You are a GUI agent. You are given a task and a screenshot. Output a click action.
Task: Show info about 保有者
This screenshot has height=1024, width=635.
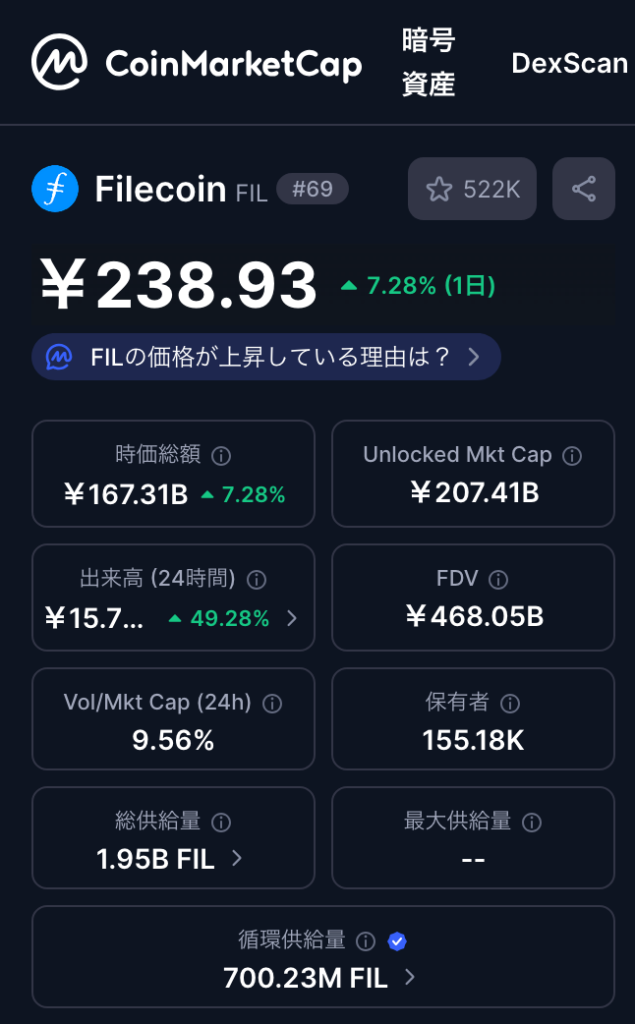point(510,704)
